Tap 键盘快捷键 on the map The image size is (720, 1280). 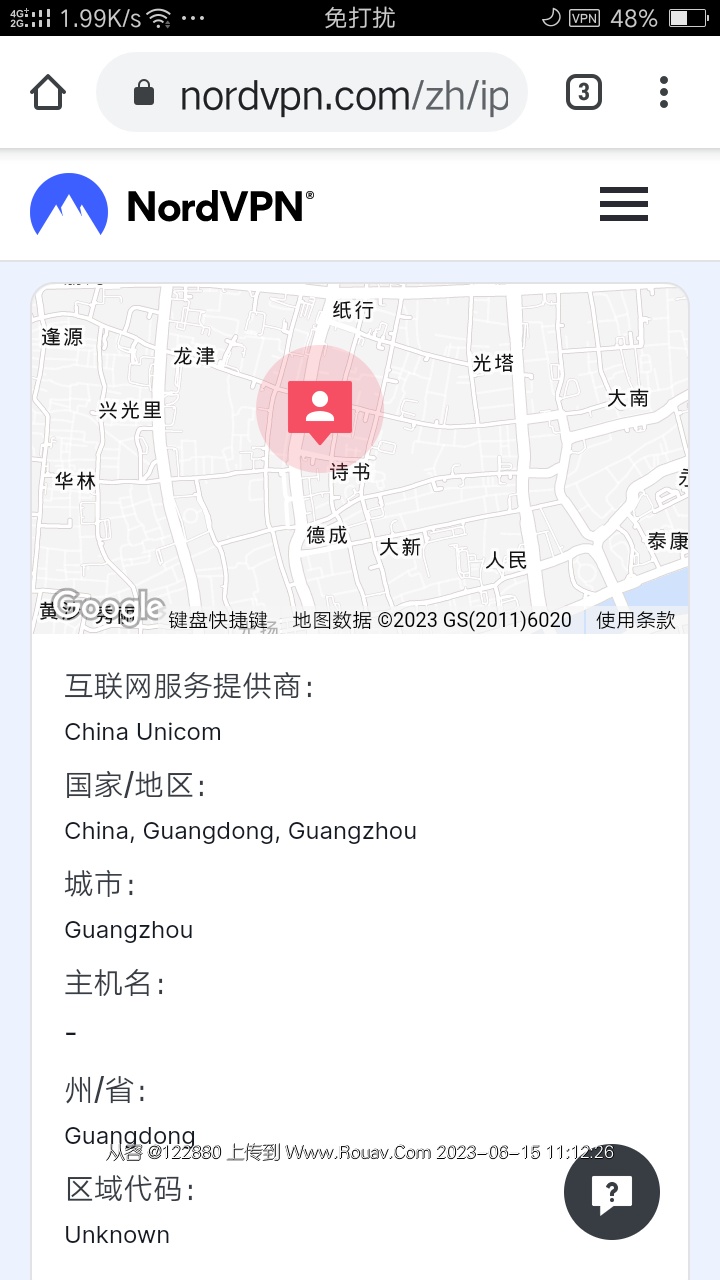(218, 620)
